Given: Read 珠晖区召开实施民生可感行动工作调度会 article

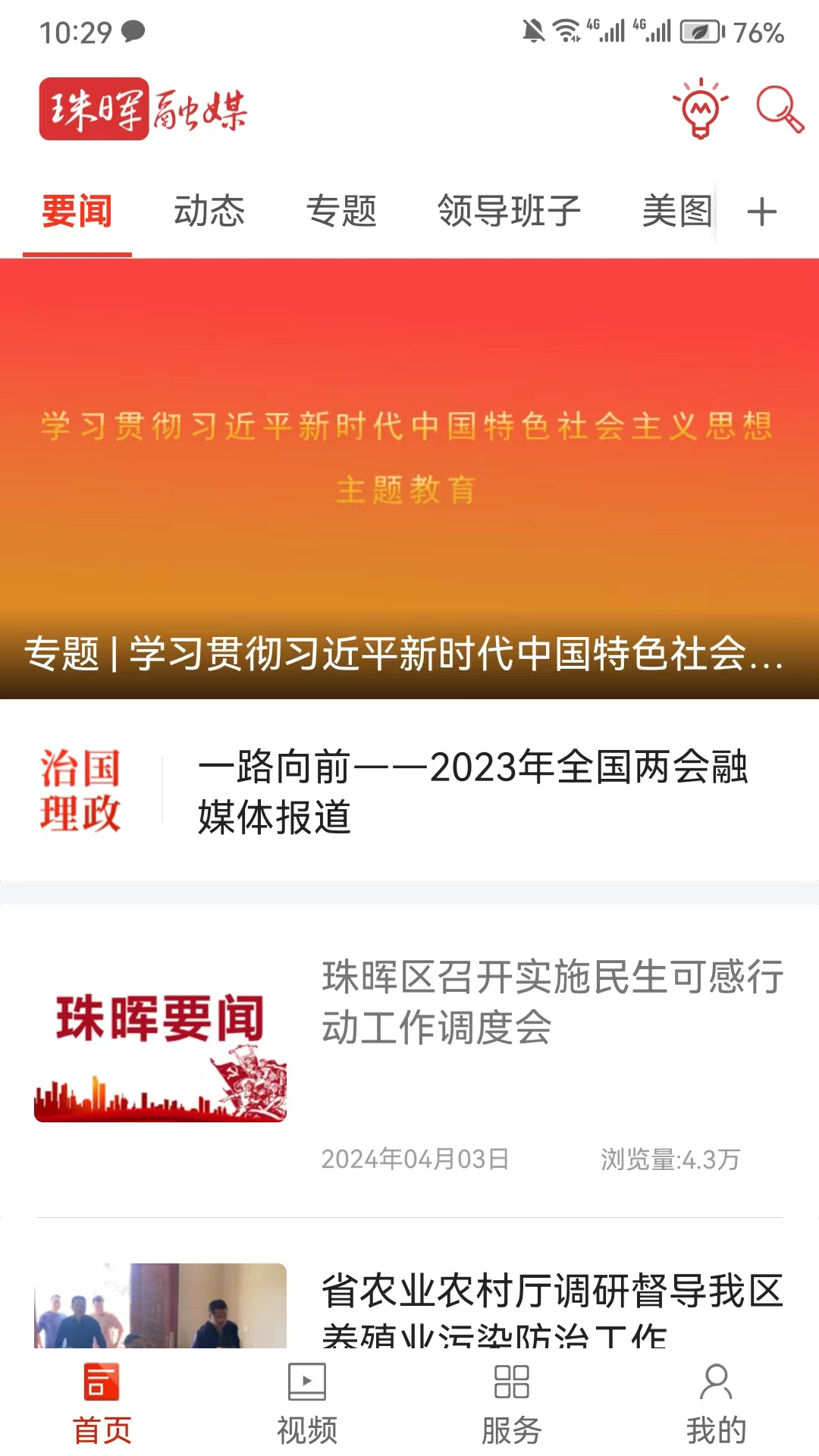Looking at the screenshot, I should coord(552,1003).
